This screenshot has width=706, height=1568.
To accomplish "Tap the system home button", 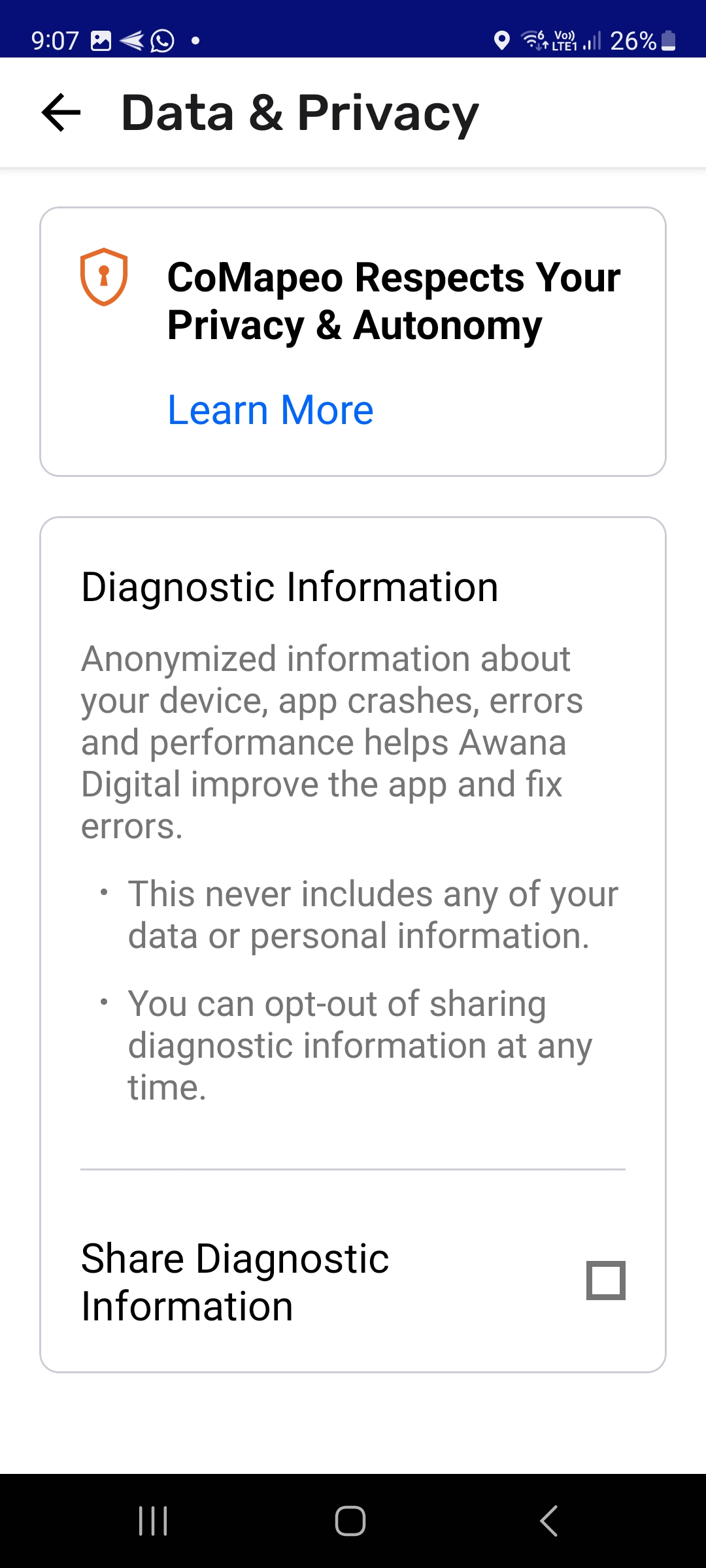I will pos(350,1521).
